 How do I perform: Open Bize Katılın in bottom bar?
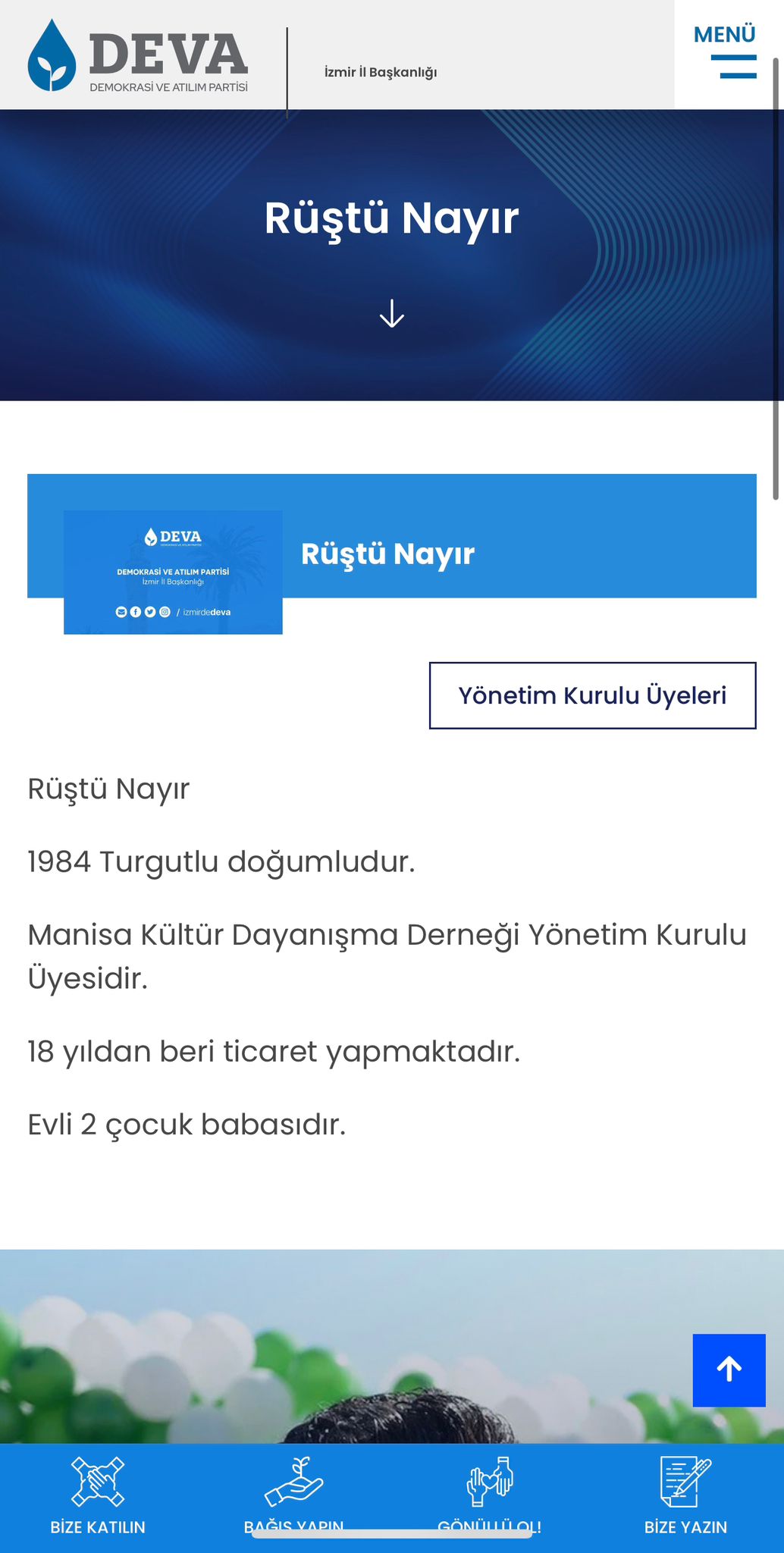(x=98, y=1495)
